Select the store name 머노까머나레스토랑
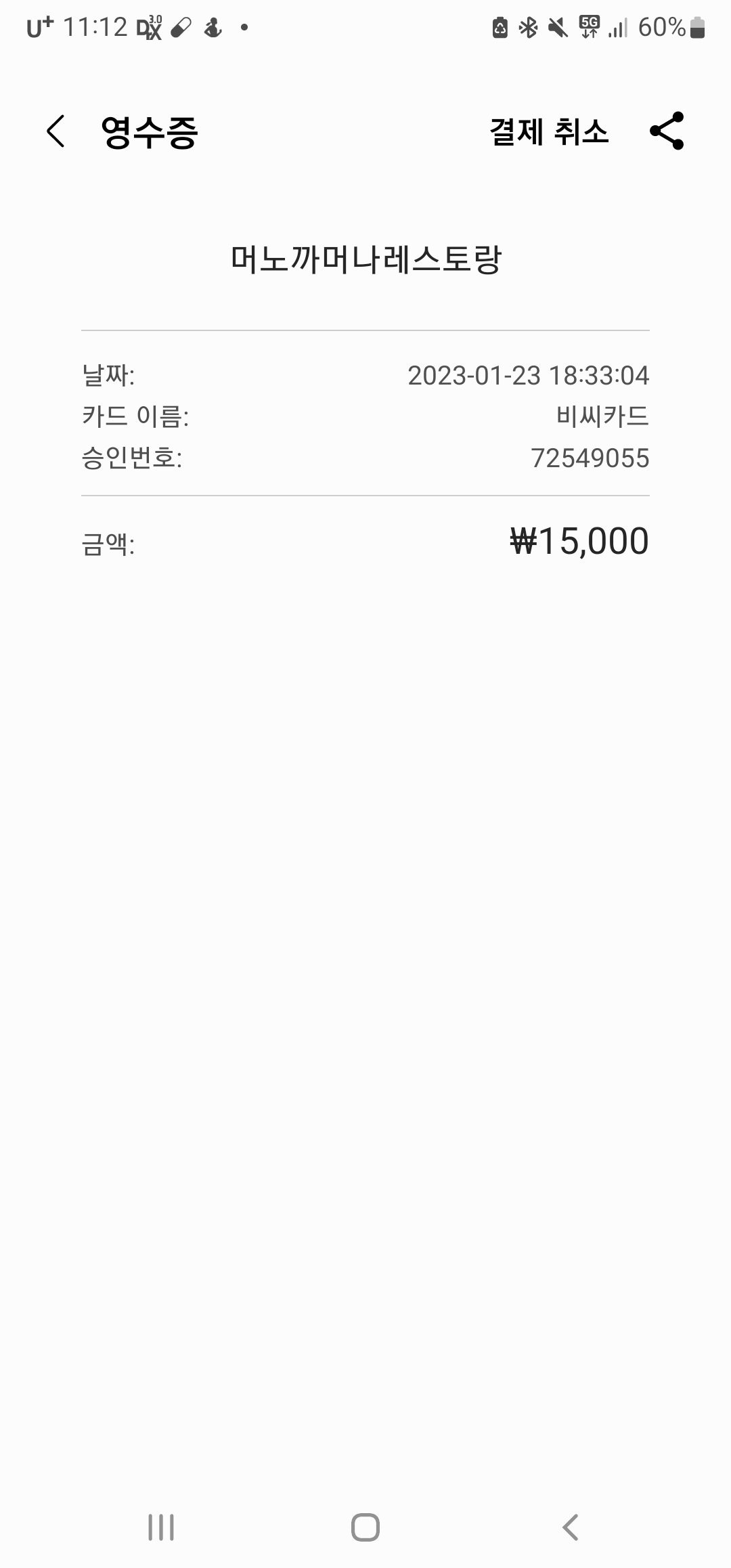731x1568 pixels. pos(365,257)
